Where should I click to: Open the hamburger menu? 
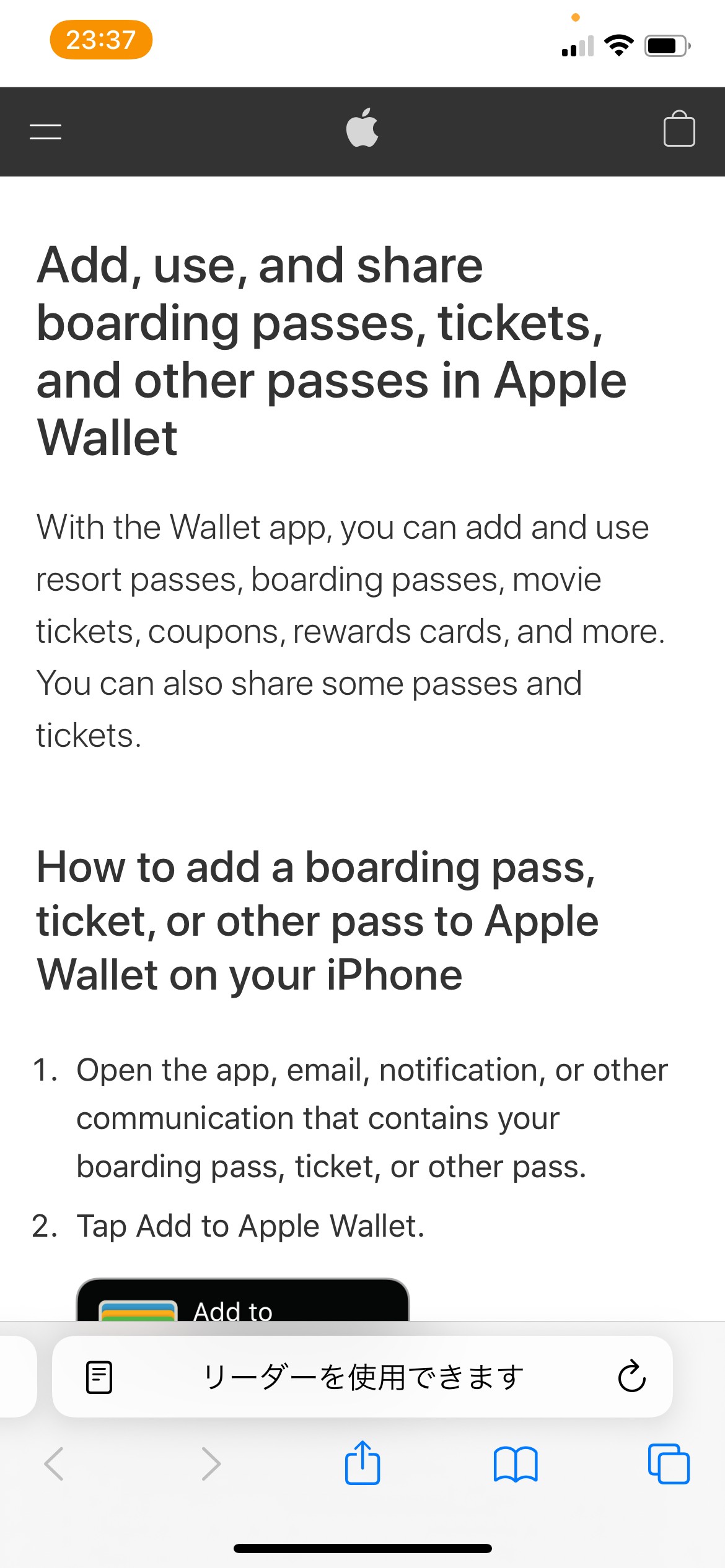[x=45, y=131]
